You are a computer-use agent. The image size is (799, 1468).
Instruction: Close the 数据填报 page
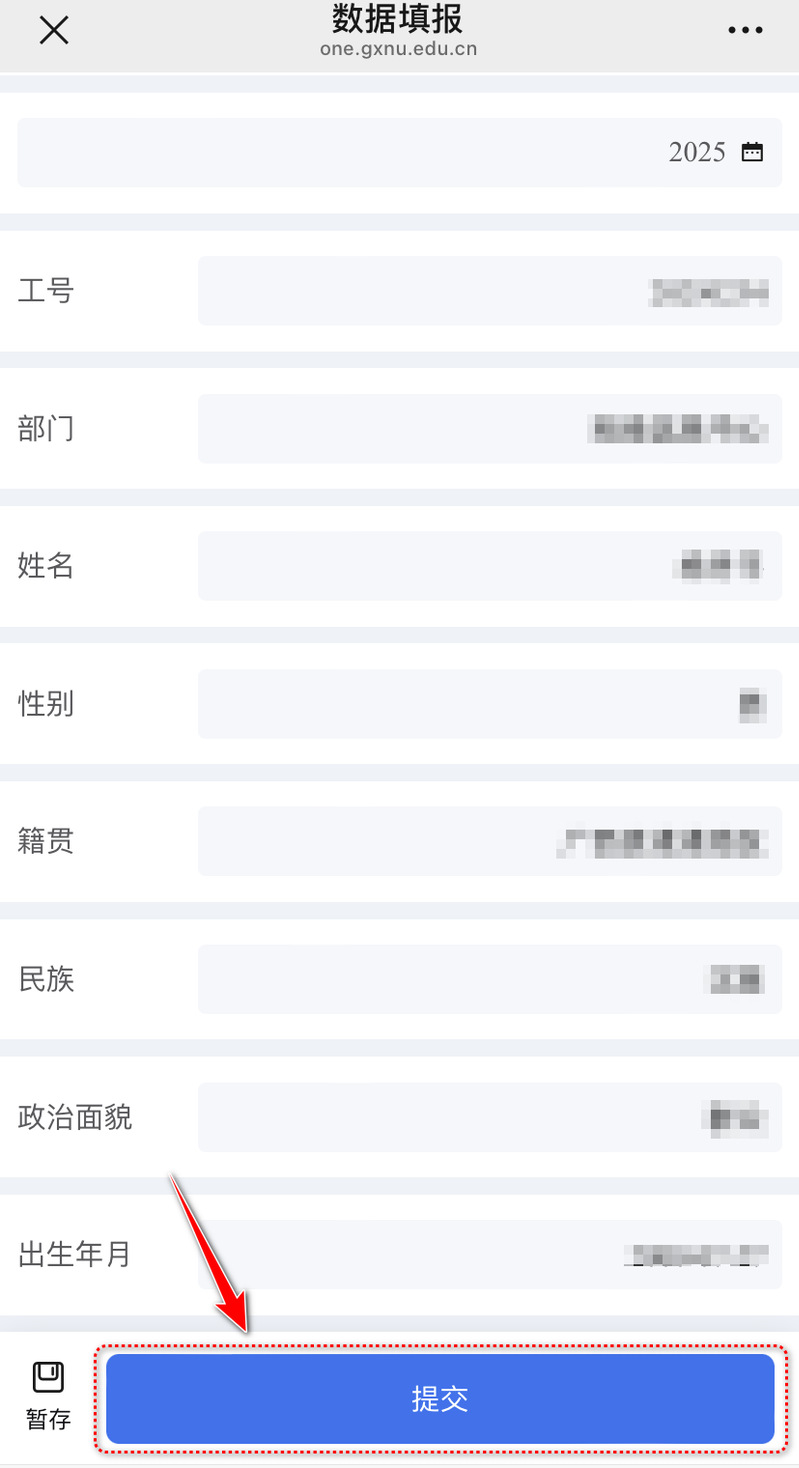(53, 31)
